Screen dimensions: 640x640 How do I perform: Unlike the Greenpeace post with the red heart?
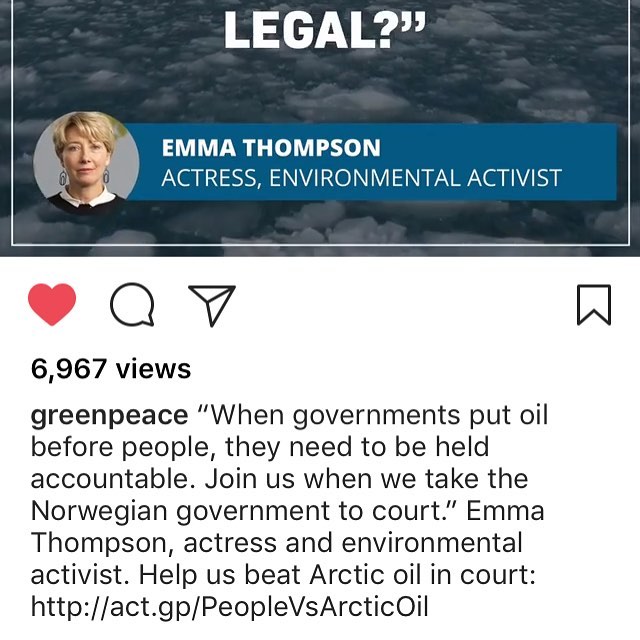pos(52,304)
